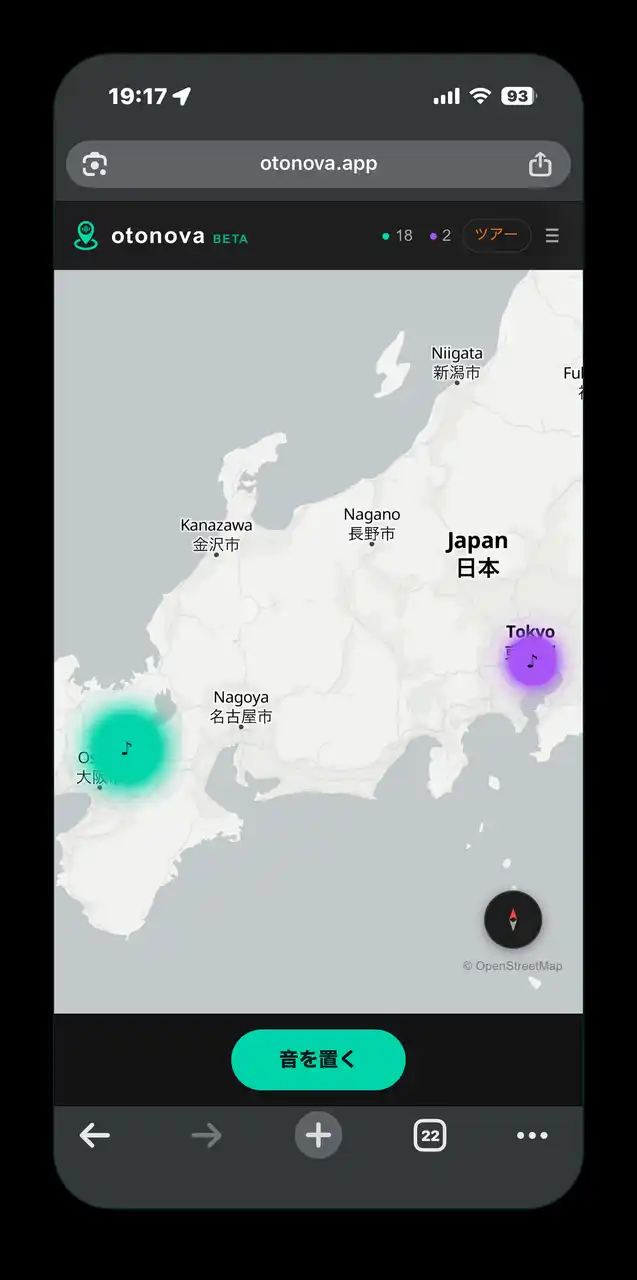Viewport: 637px width, 1280px height.
Task: Go back to the previous page
Action: pos(95,1135)
